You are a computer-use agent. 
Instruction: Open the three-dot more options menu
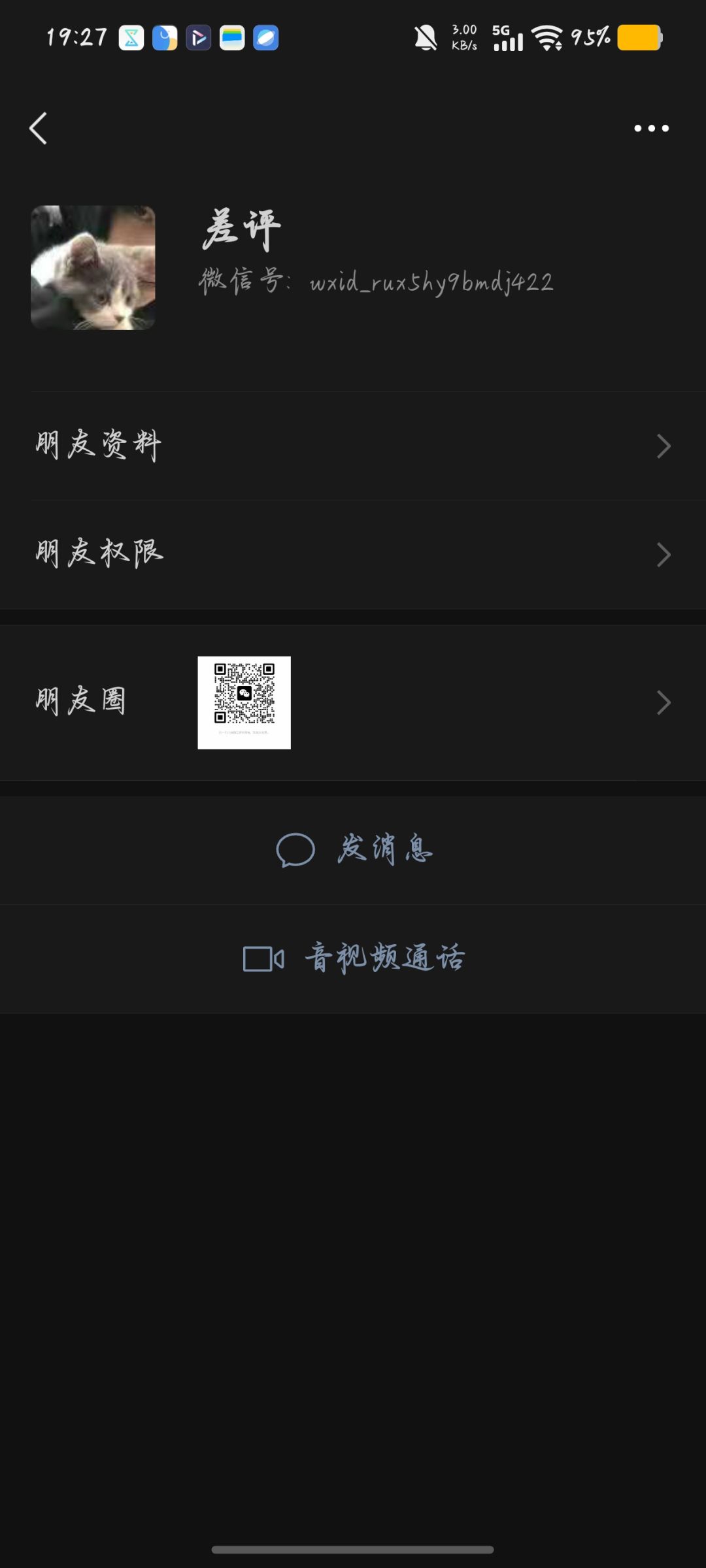[x=651, y=128]
